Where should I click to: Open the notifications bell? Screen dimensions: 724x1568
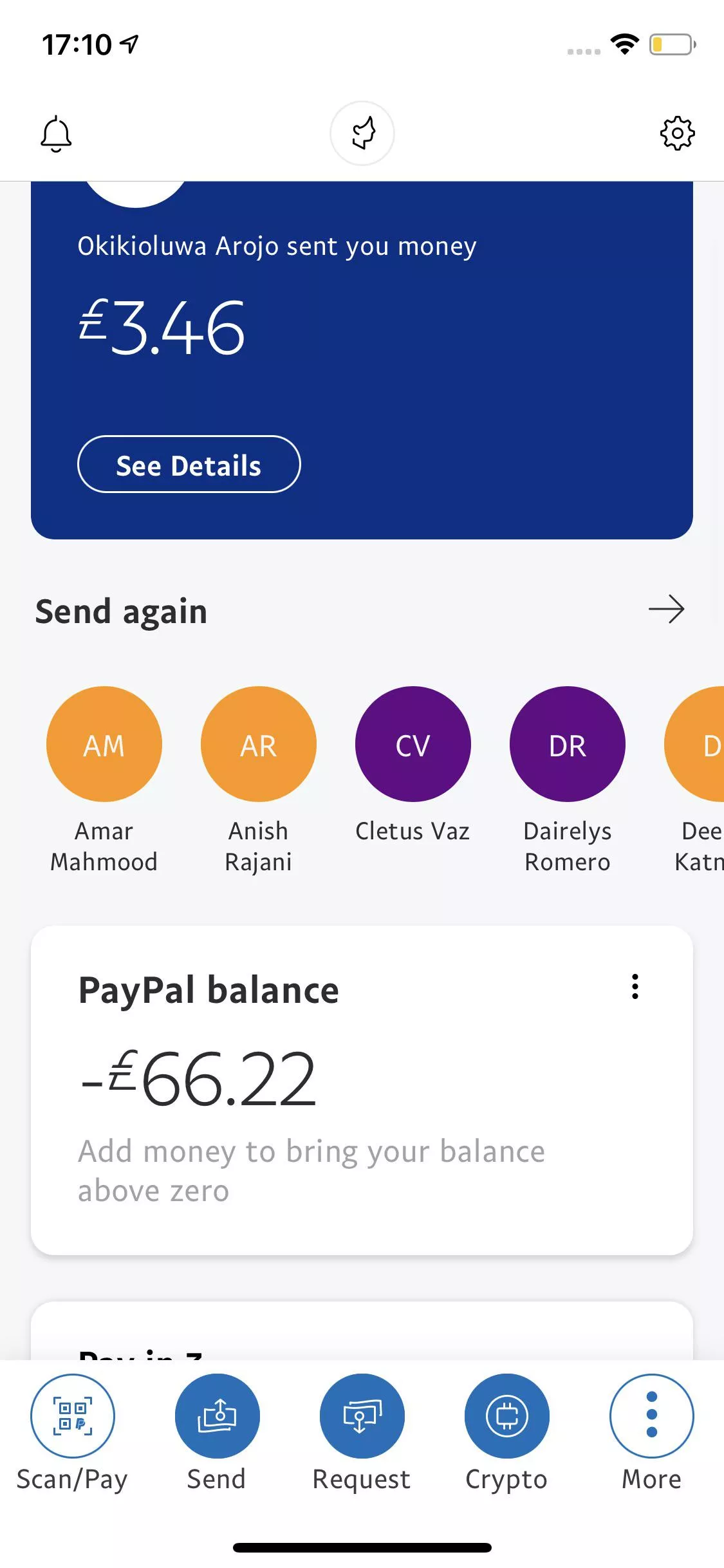56,134
